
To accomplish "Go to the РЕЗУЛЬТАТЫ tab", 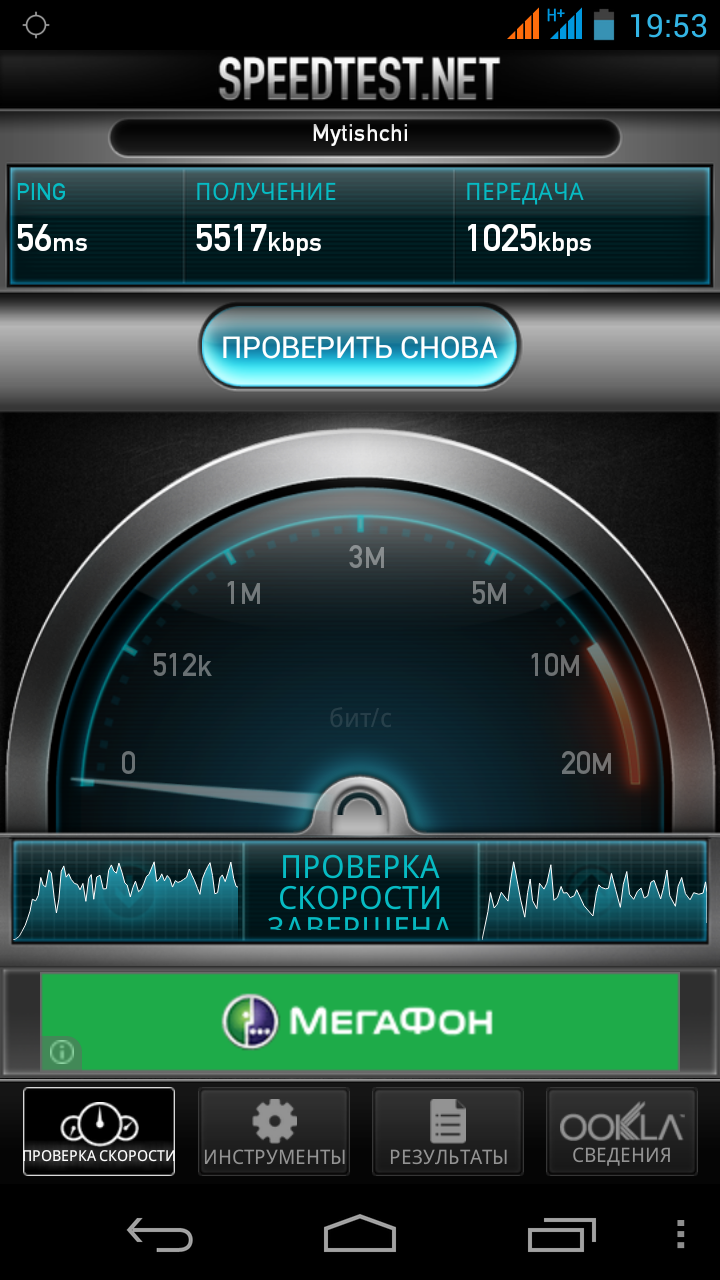I will click(x=448, y=1131).
